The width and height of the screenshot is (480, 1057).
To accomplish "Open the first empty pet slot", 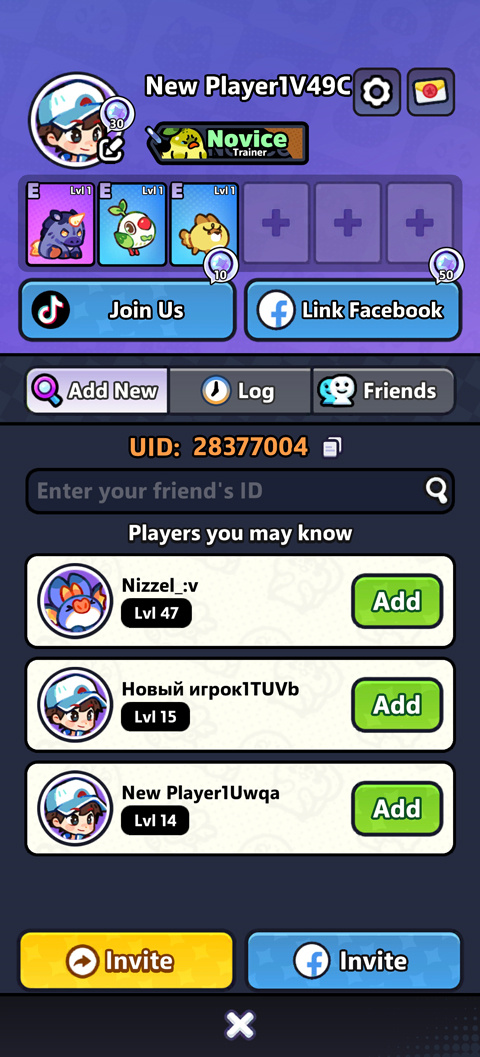I will (x=276, y=223).
